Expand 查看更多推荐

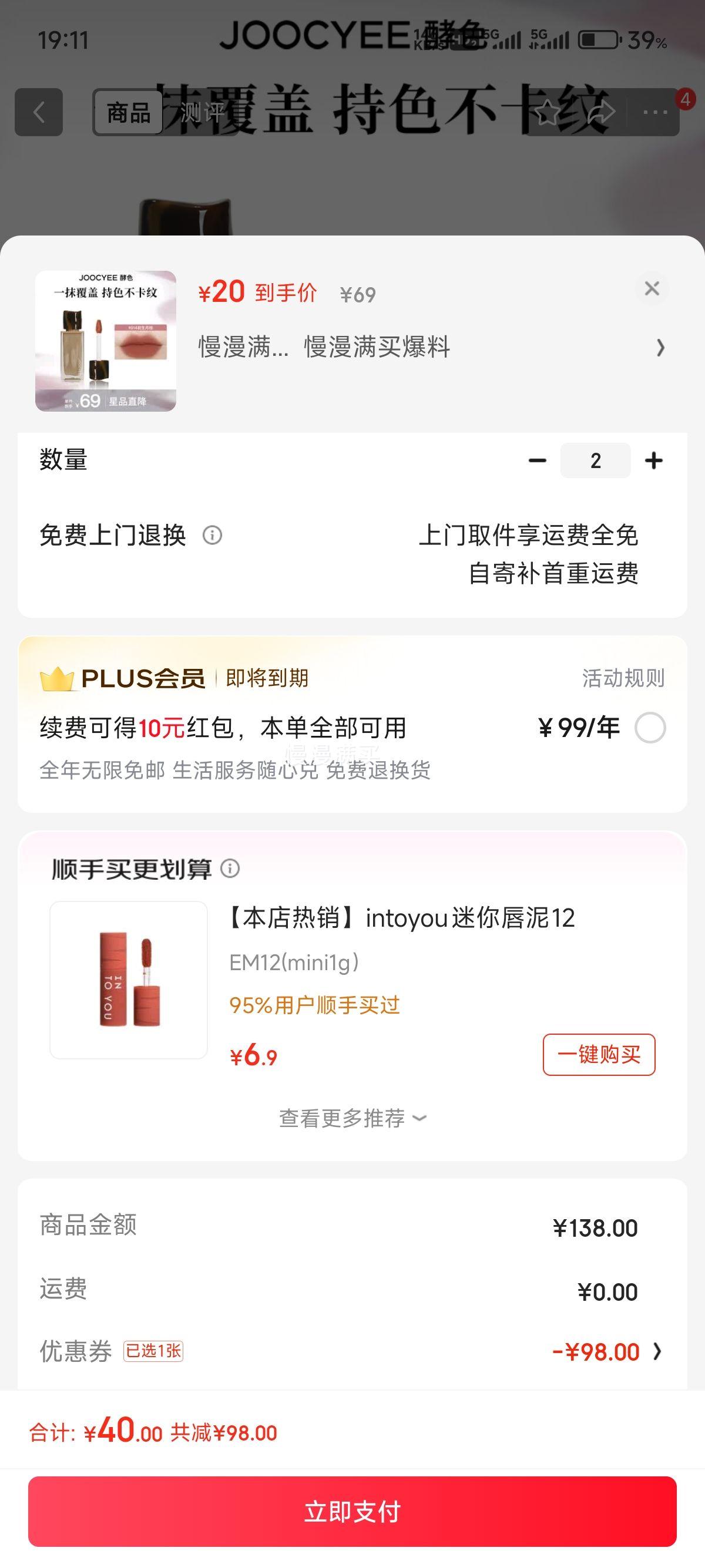coord(352,1118)
